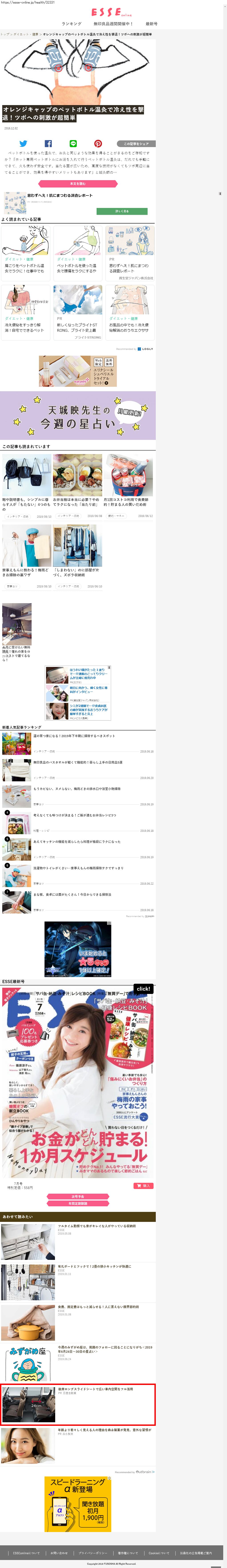
Task: Open the ランキング tab
Action: pos(71,24)
